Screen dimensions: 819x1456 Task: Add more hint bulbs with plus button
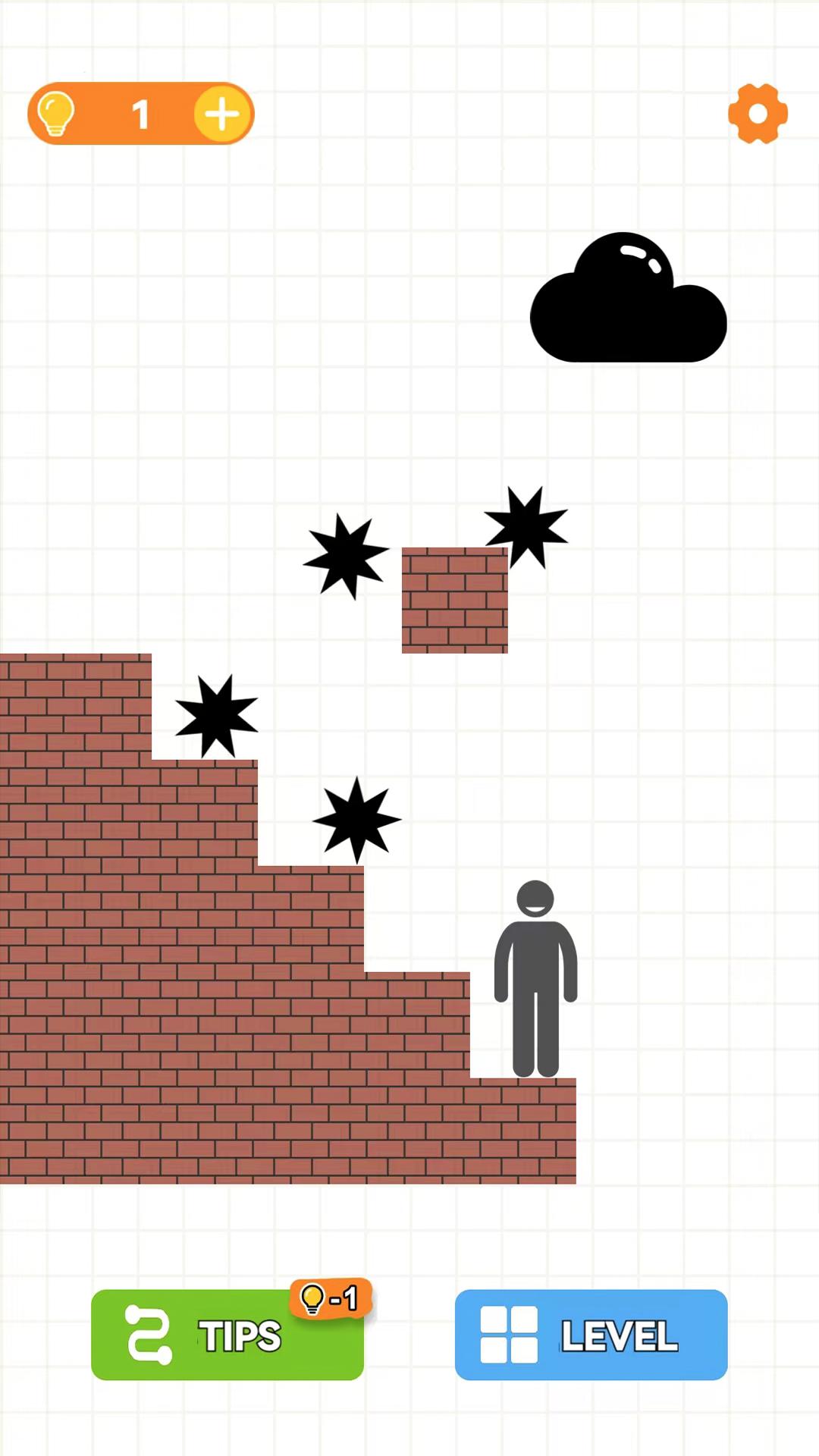[222, 114]
